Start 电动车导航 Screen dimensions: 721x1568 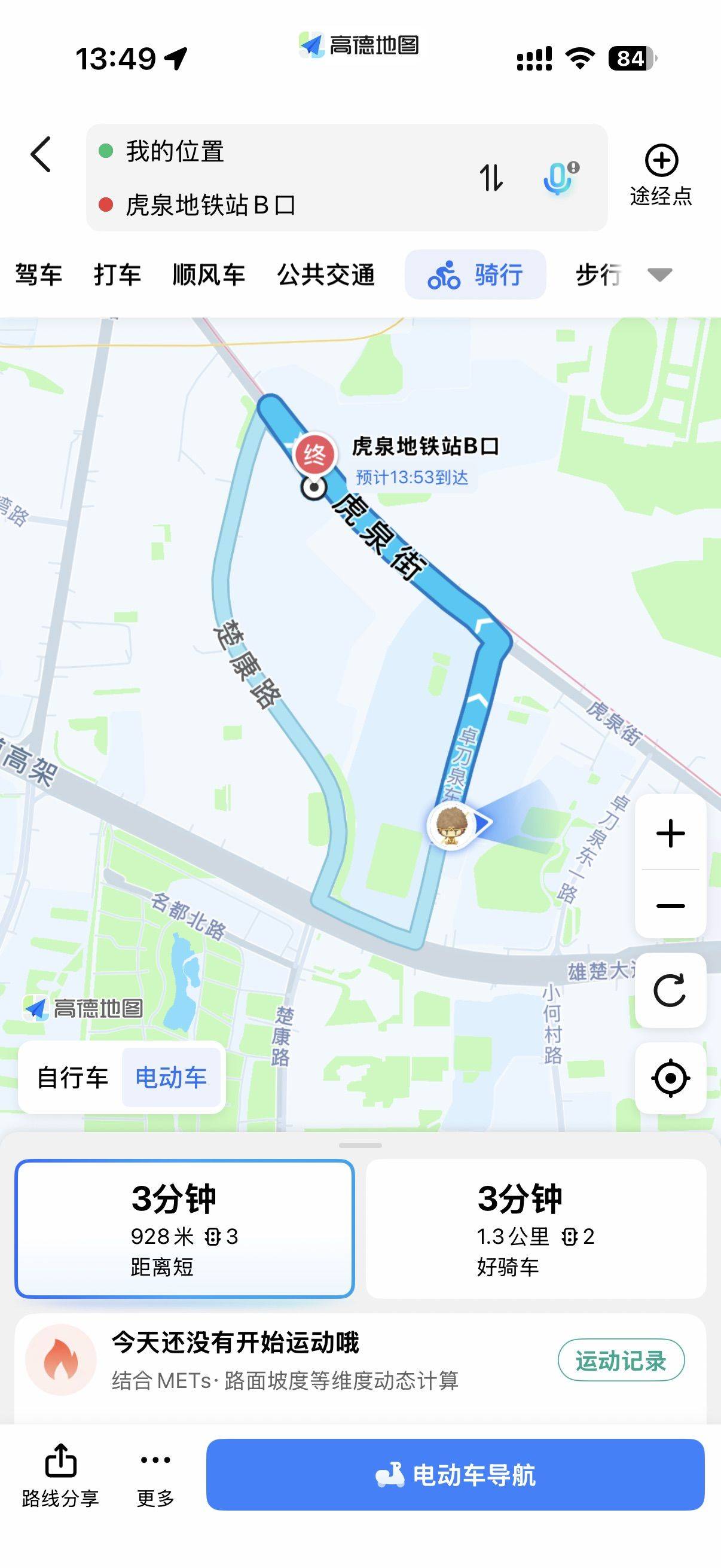click(455, 1475)
